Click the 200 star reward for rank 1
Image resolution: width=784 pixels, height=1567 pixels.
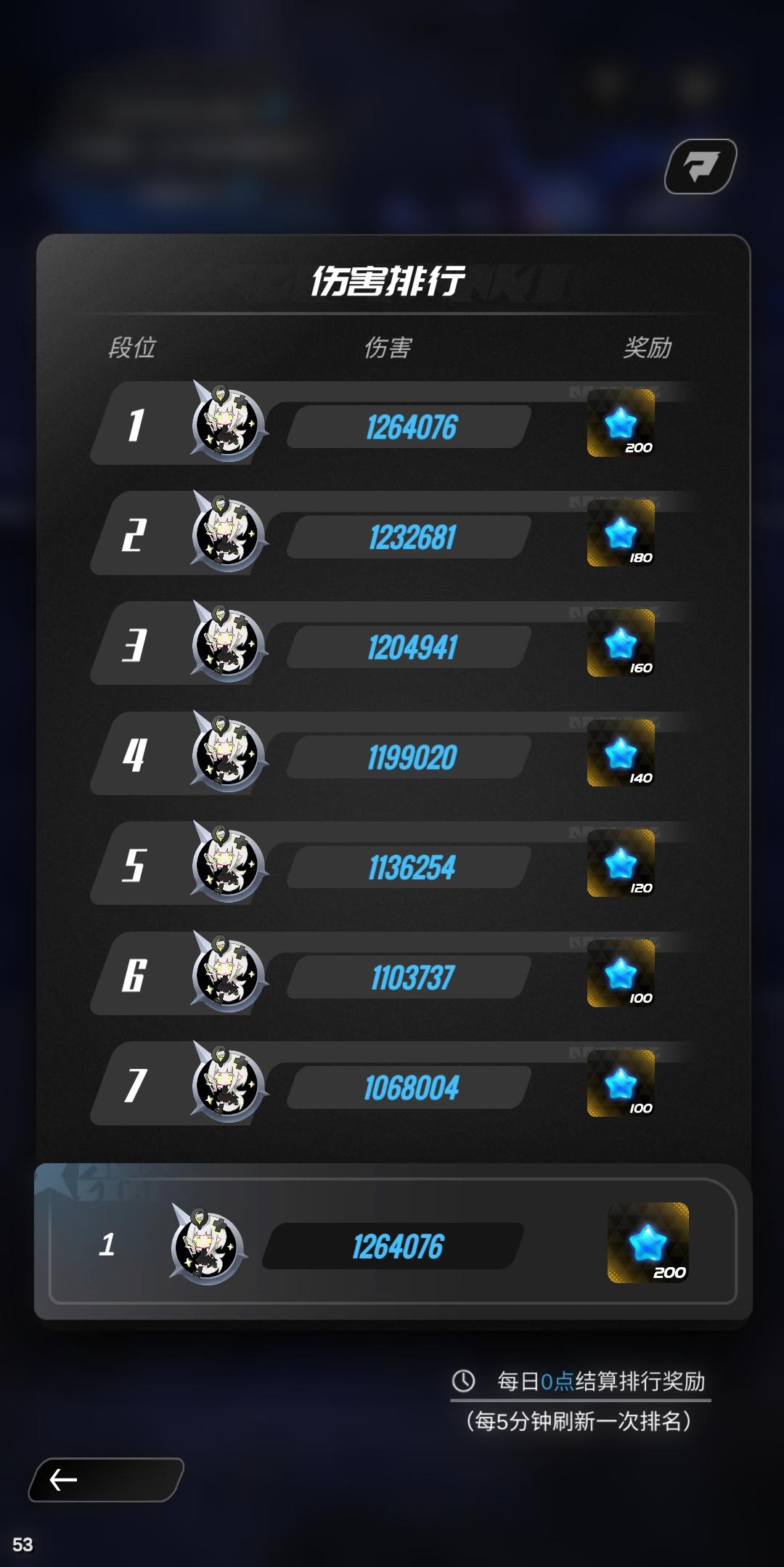click(623, 427)
